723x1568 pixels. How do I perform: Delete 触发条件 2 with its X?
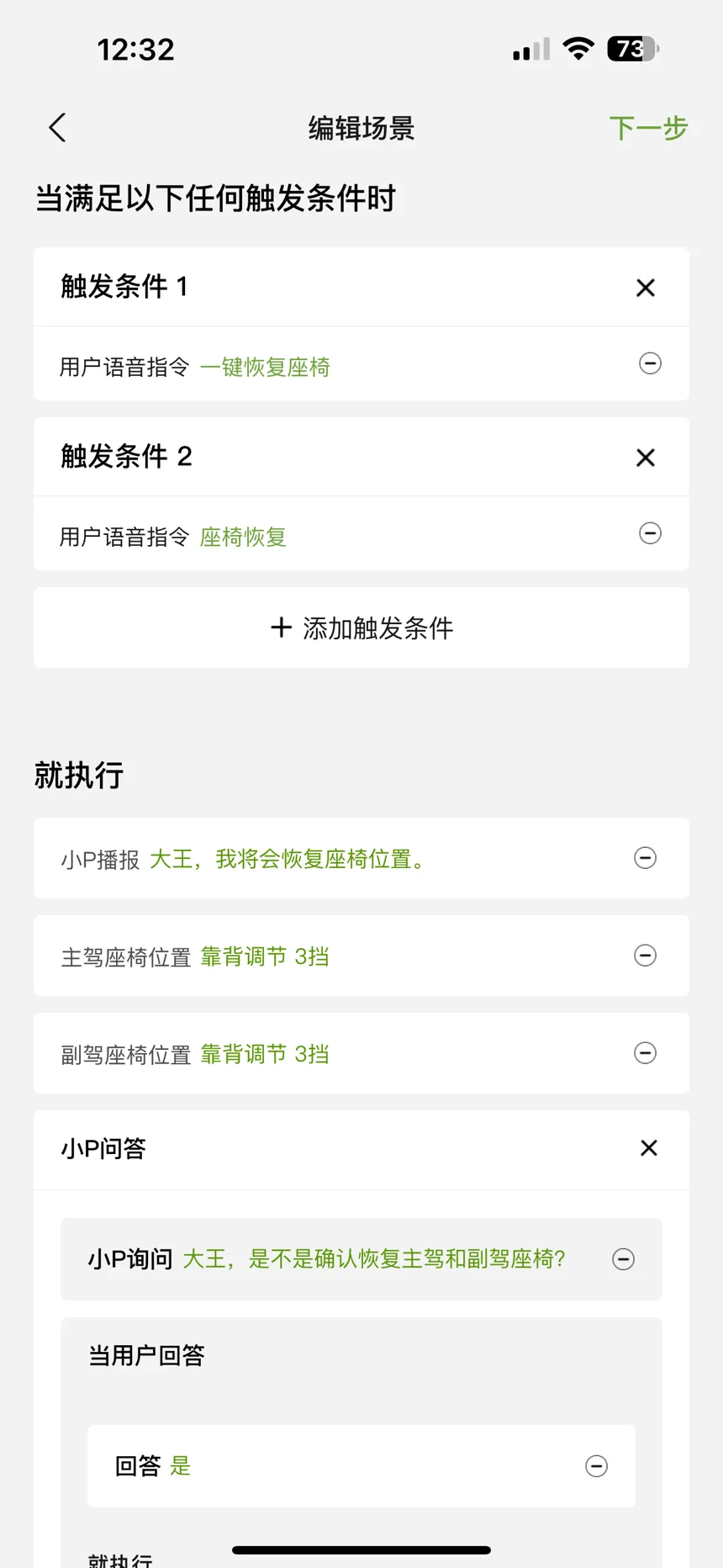click(x=646, y=458)
